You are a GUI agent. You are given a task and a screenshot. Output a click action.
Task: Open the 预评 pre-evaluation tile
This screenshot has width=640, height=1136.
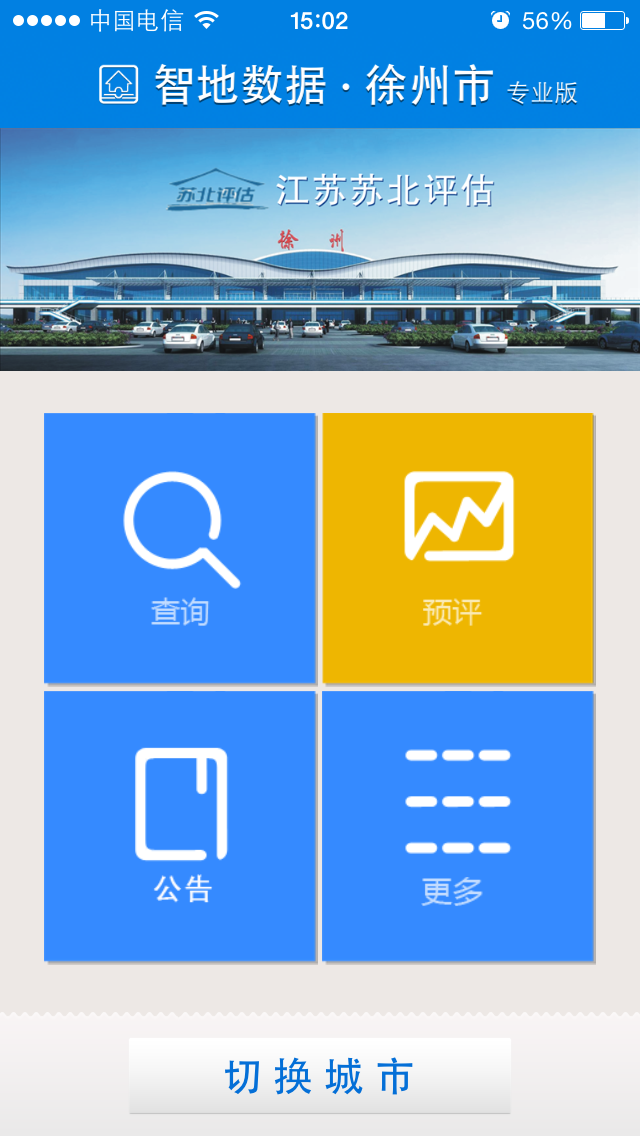[x=458, y=548]
